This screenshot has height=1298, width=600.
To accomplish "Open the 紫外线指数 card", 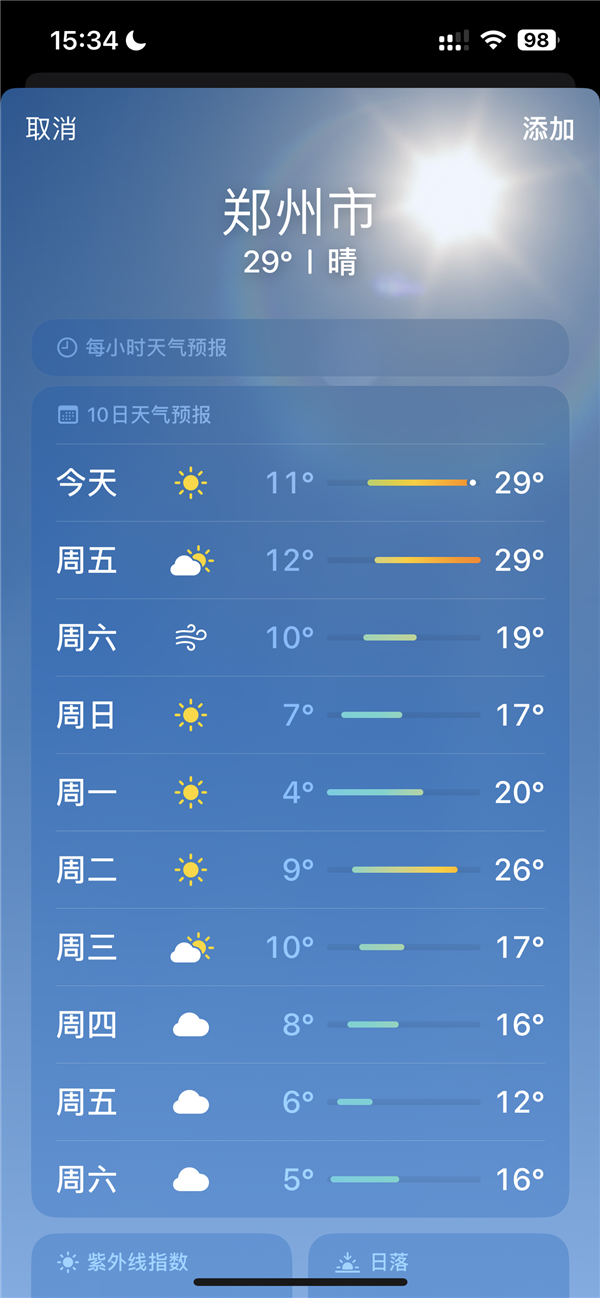I will (162, 1265).
